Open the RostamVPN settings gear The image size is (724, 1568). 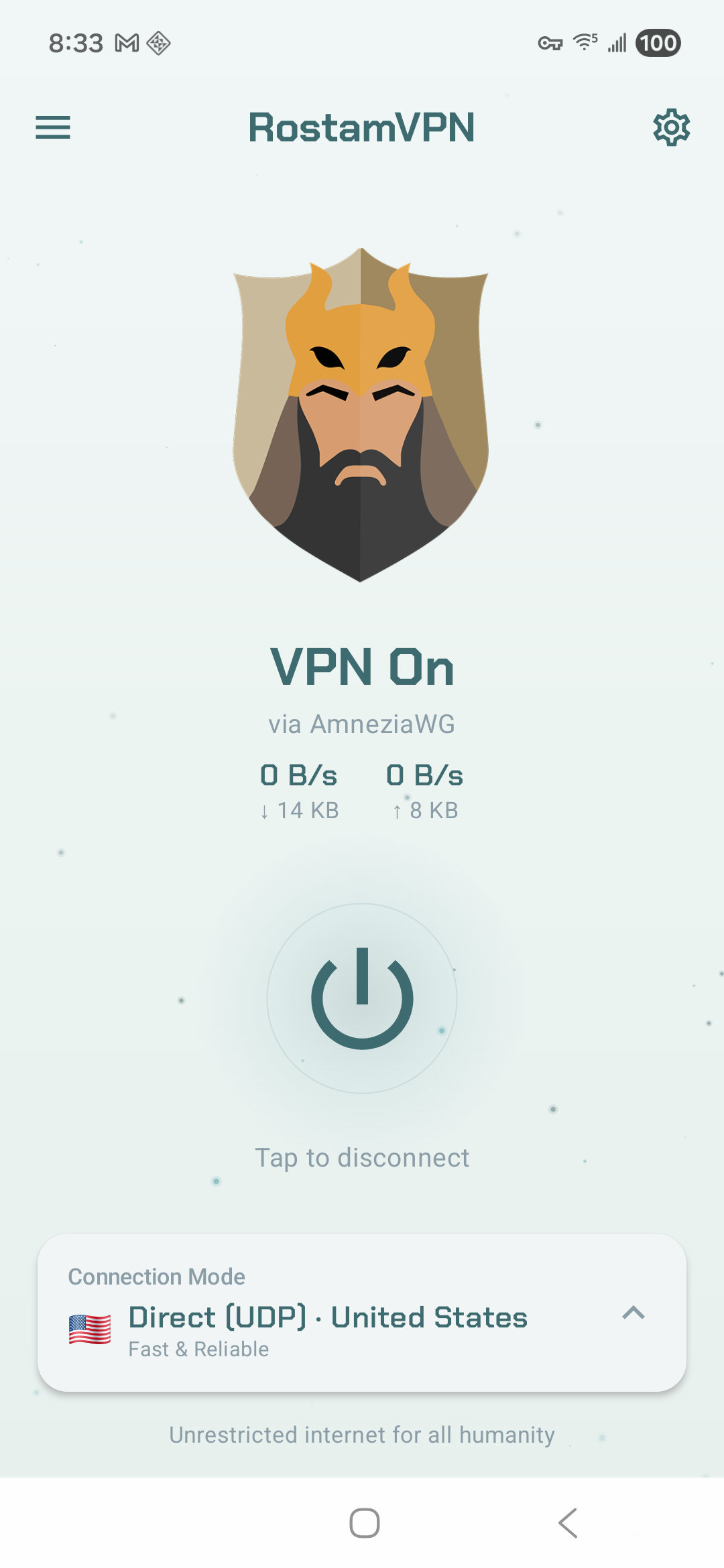[672, 127]
